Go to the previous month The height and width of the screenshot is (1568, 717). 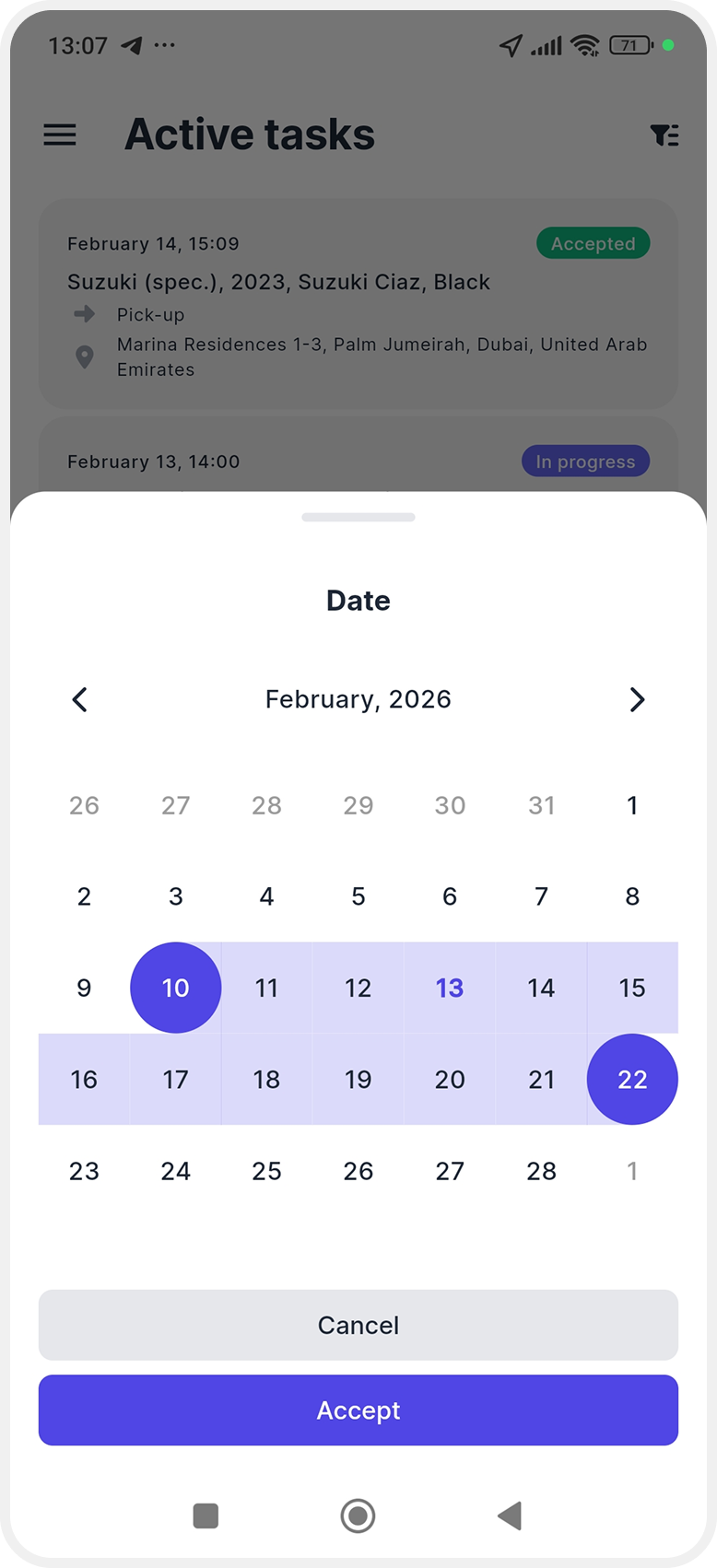(80, 700)
